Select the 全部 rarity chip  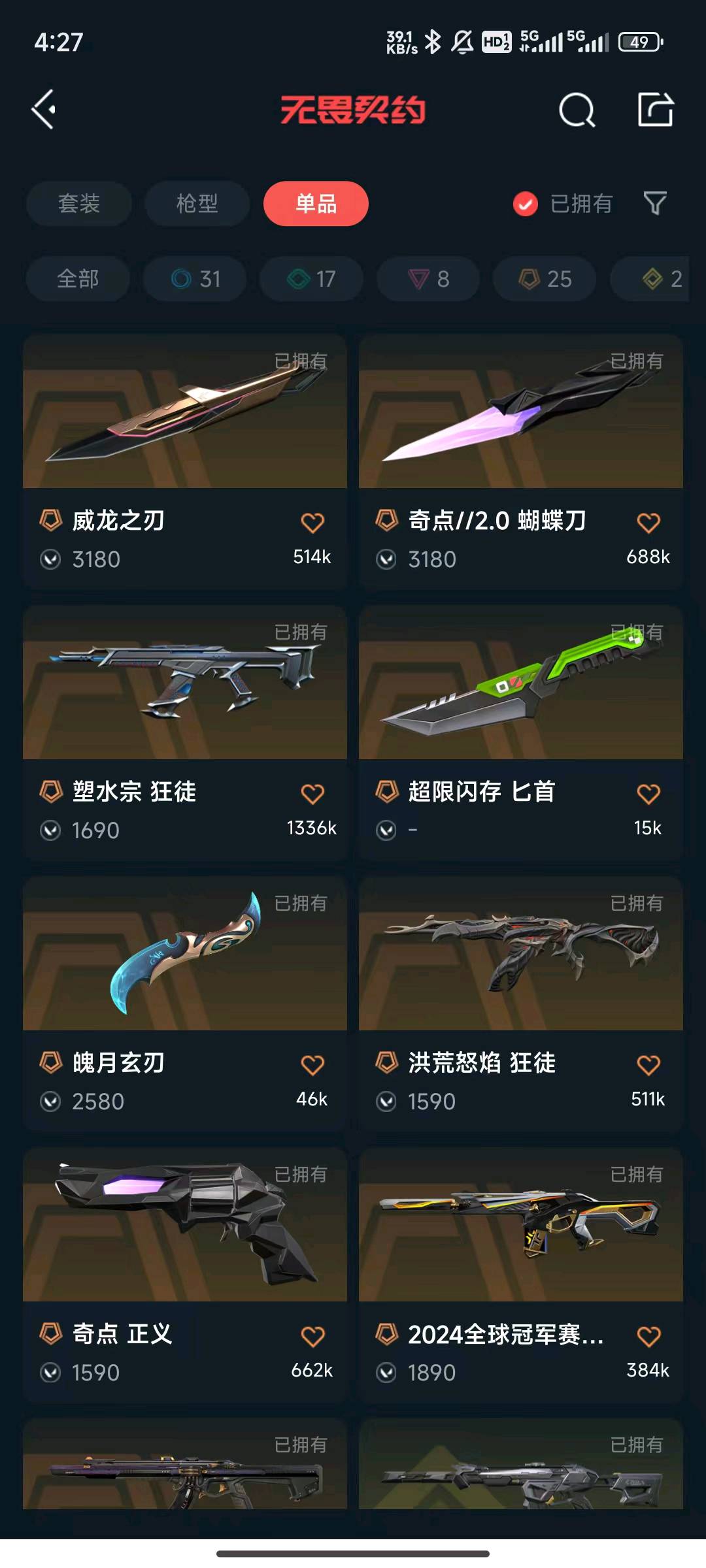[x=78, y=279]
